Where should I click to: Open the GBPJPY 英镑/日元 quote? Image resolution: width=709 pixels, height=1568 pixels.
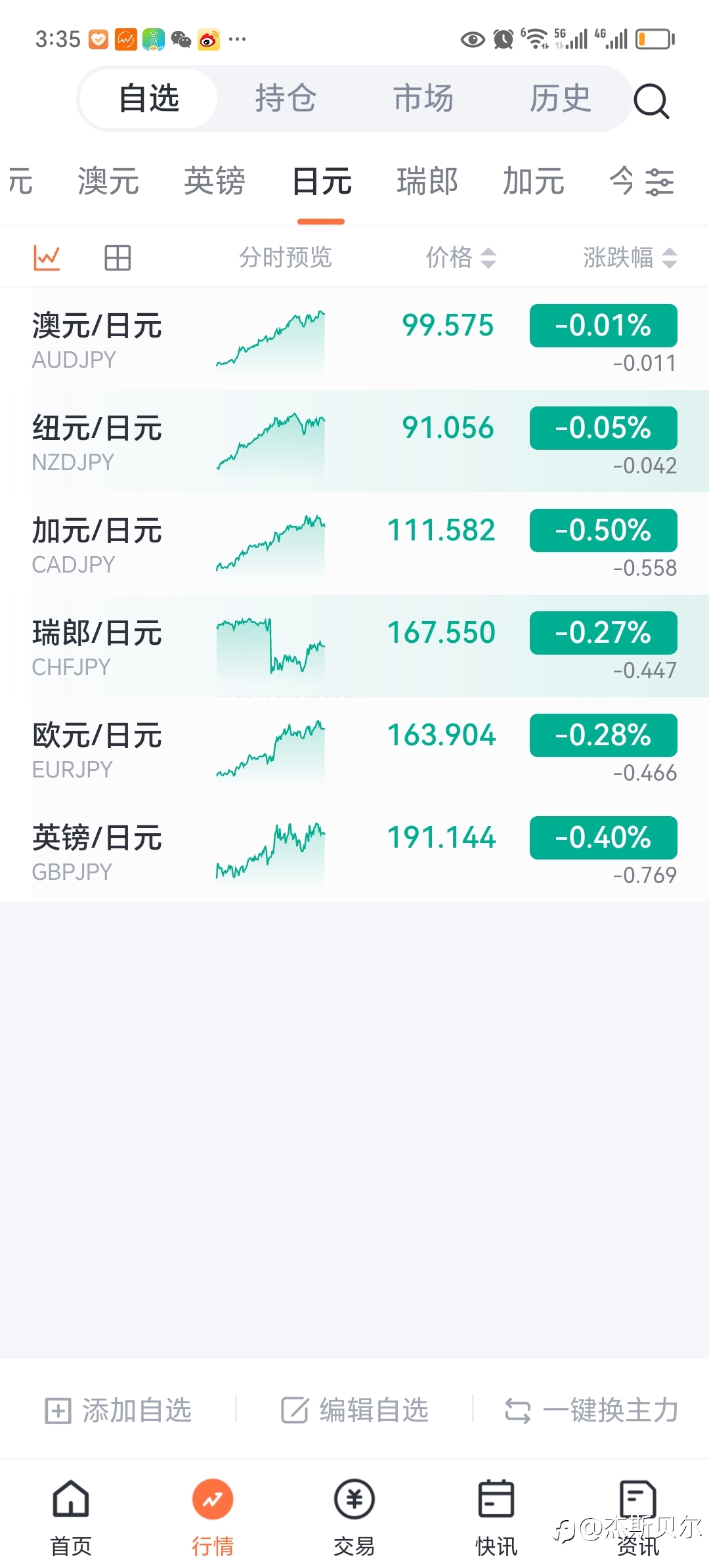[354, 852]
